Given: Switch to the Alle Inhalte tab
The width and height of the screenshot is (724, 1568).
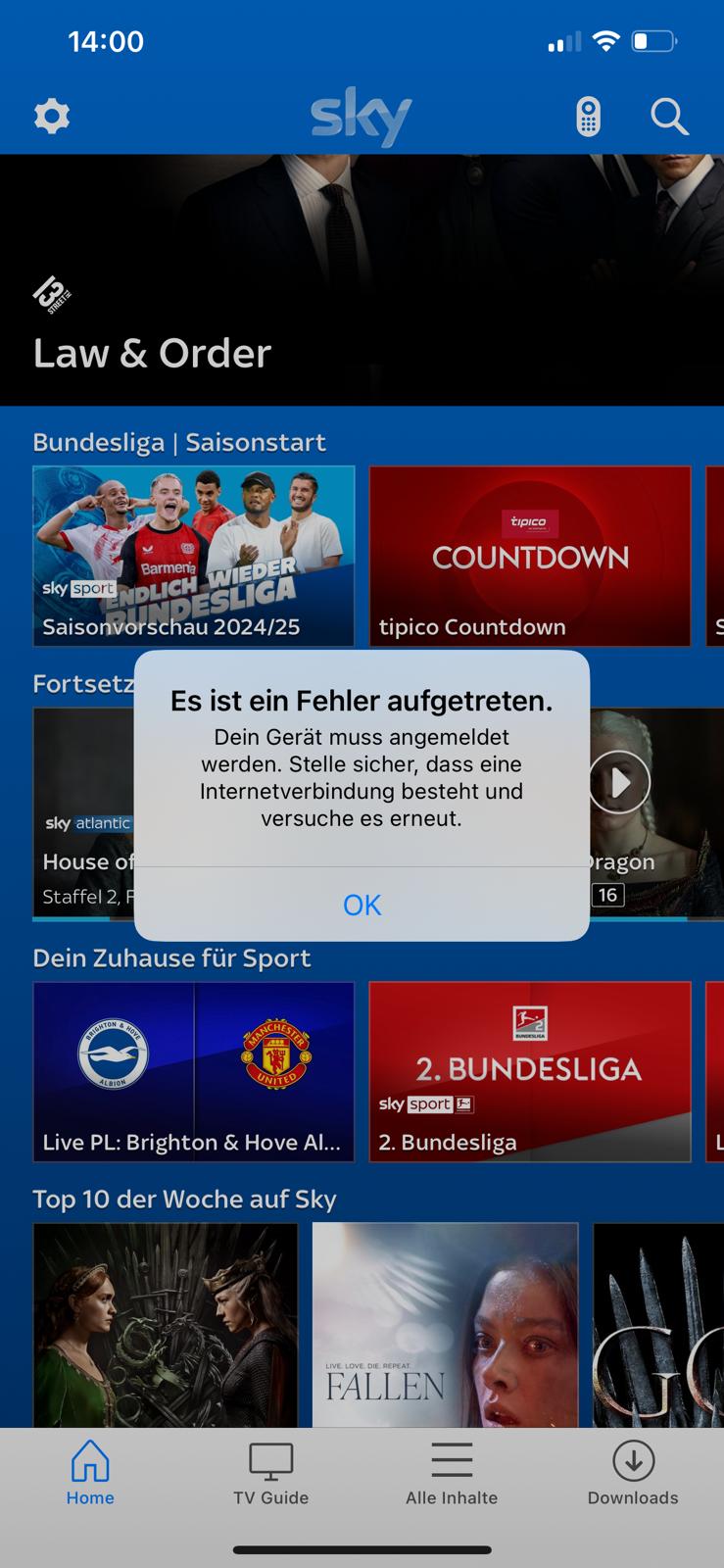Looking at the screenshot, I should (452, 1473).
